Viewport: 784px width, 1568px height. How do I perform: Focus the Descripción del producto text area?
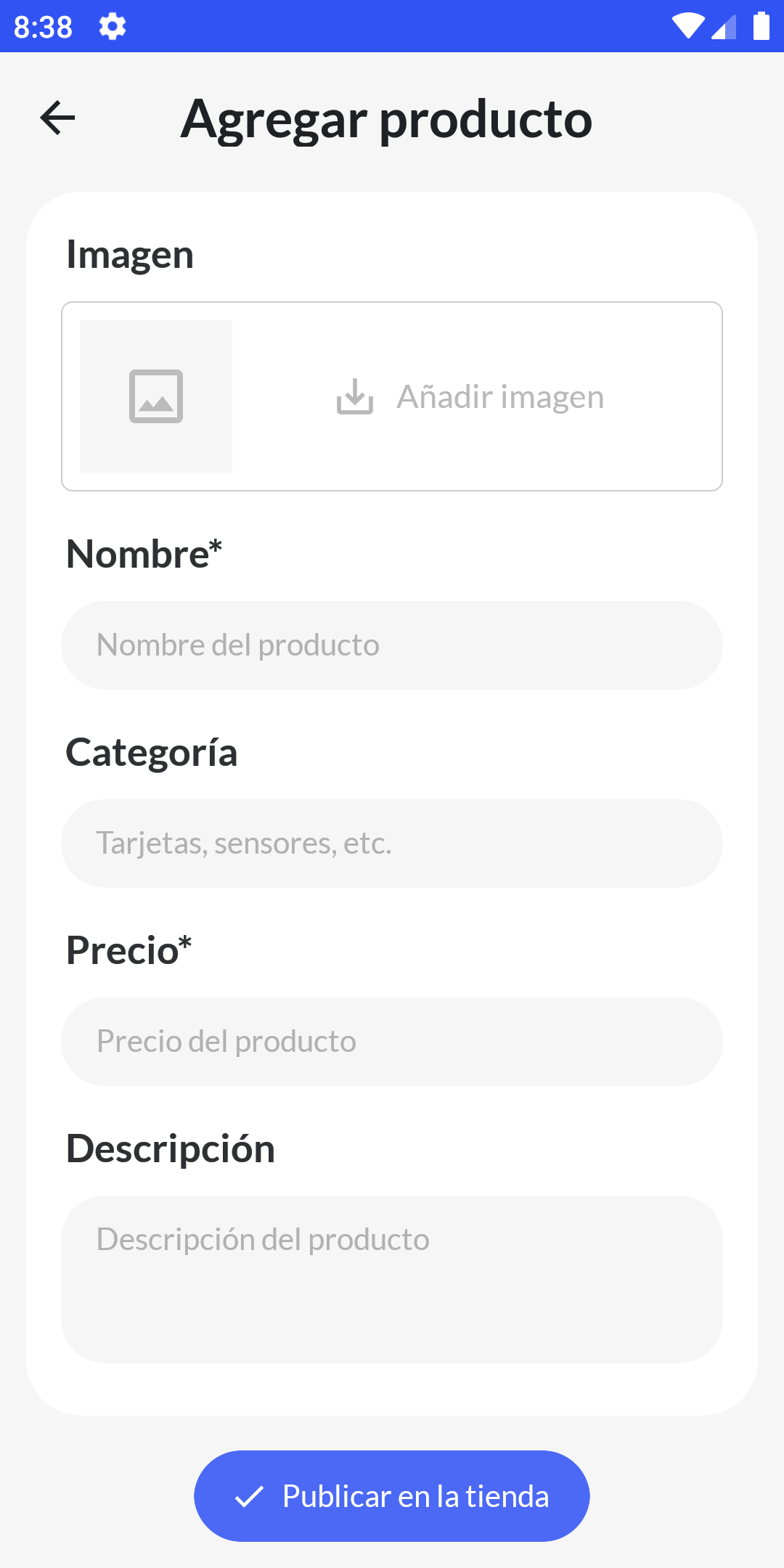pyautogui.click(x=392, y=1279)
